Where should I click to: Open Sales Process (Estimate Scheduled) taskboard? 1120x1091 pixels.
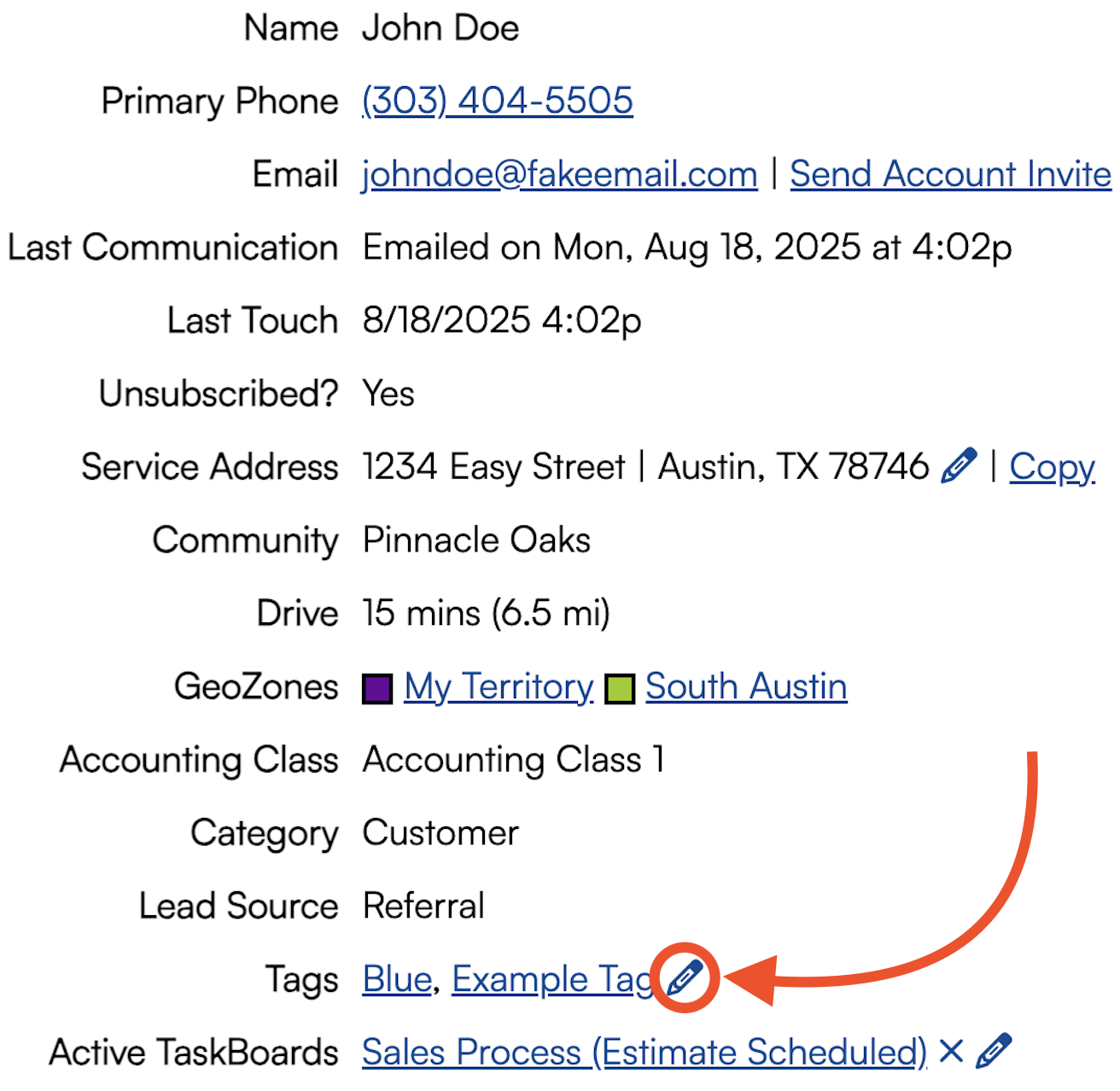pyautogui.click(x=644, y=1052)
